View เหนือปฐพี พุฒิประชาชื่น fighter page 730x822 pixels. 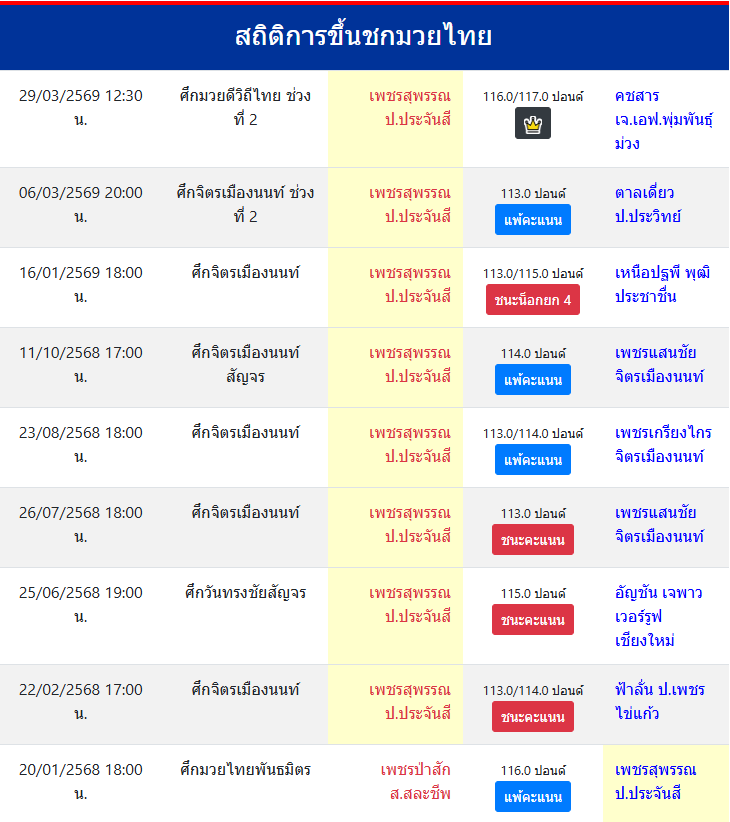[662, 284]
